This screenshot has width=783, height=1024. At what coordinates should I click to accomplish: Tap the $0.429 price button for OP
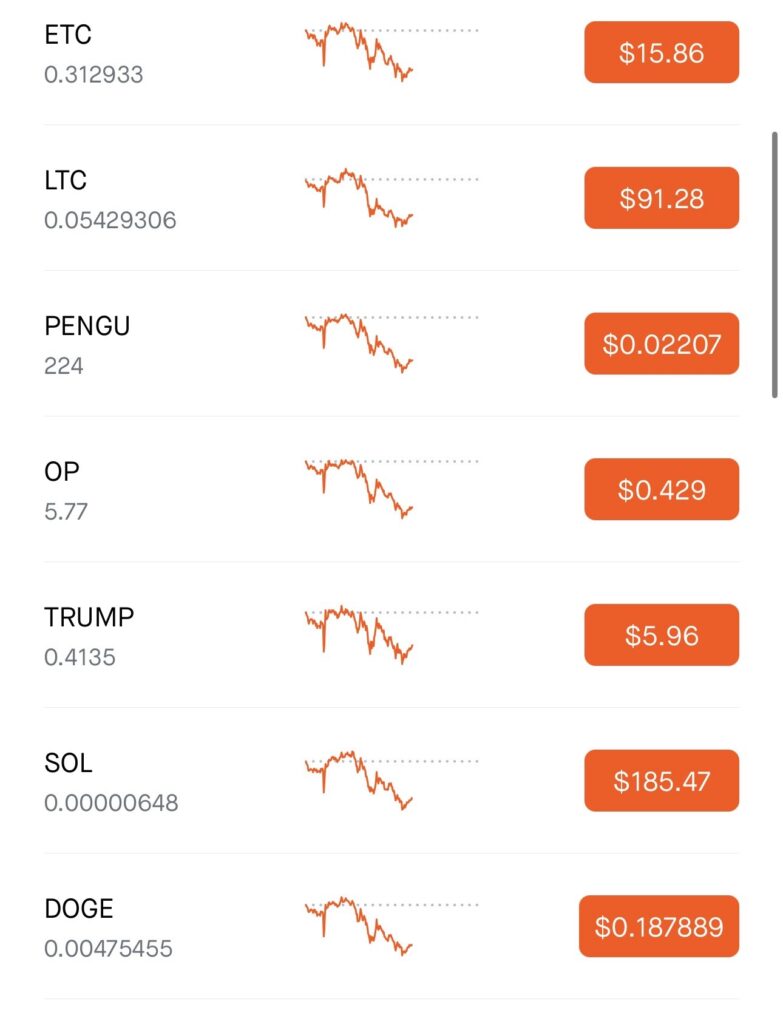[x=661, y=490]
